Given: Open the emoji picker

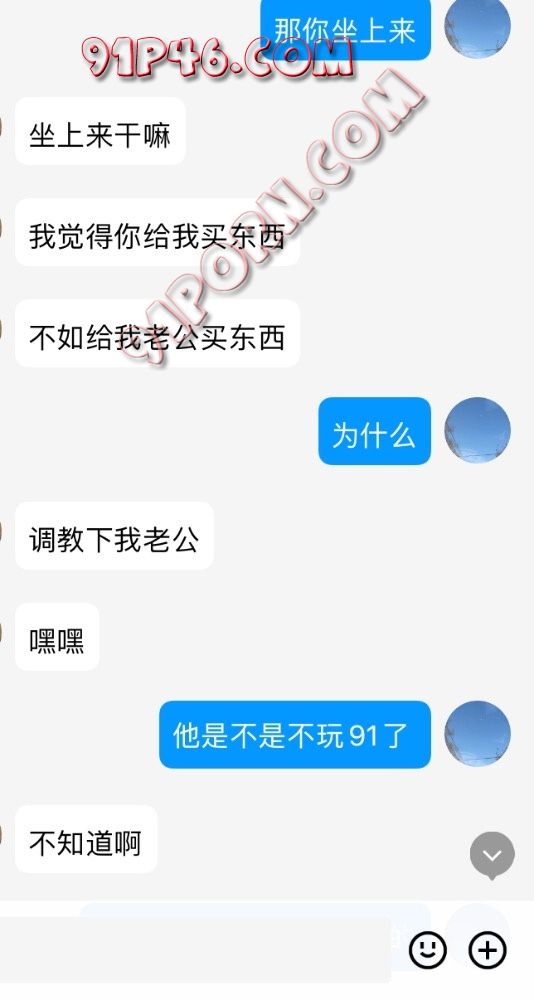Looking at the screenshot, I should [x=427, y=950].
